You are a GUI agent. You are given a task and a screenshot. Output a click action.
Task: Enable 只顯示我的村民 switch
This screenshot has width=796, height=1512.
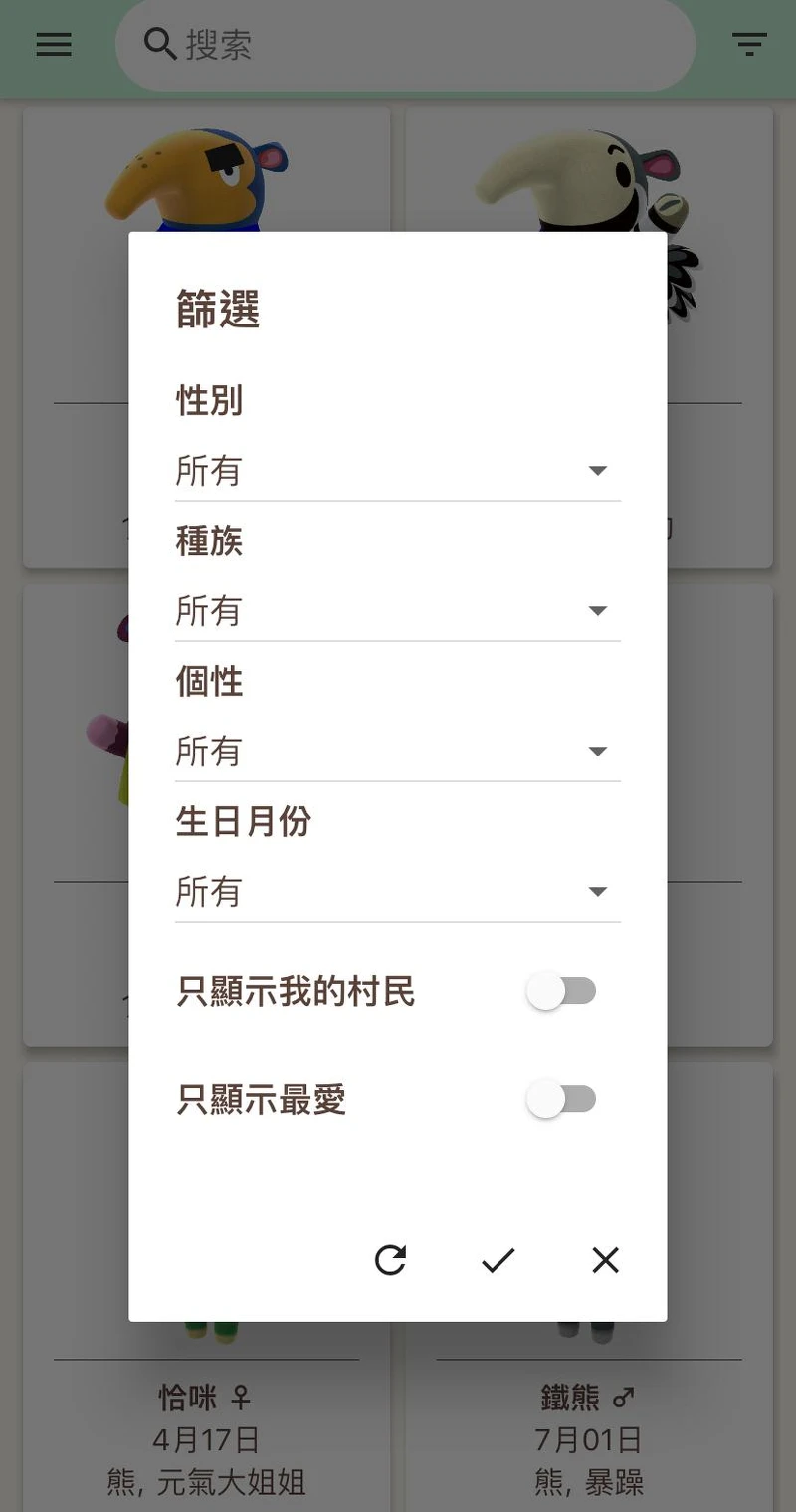(x=561, y=991)
